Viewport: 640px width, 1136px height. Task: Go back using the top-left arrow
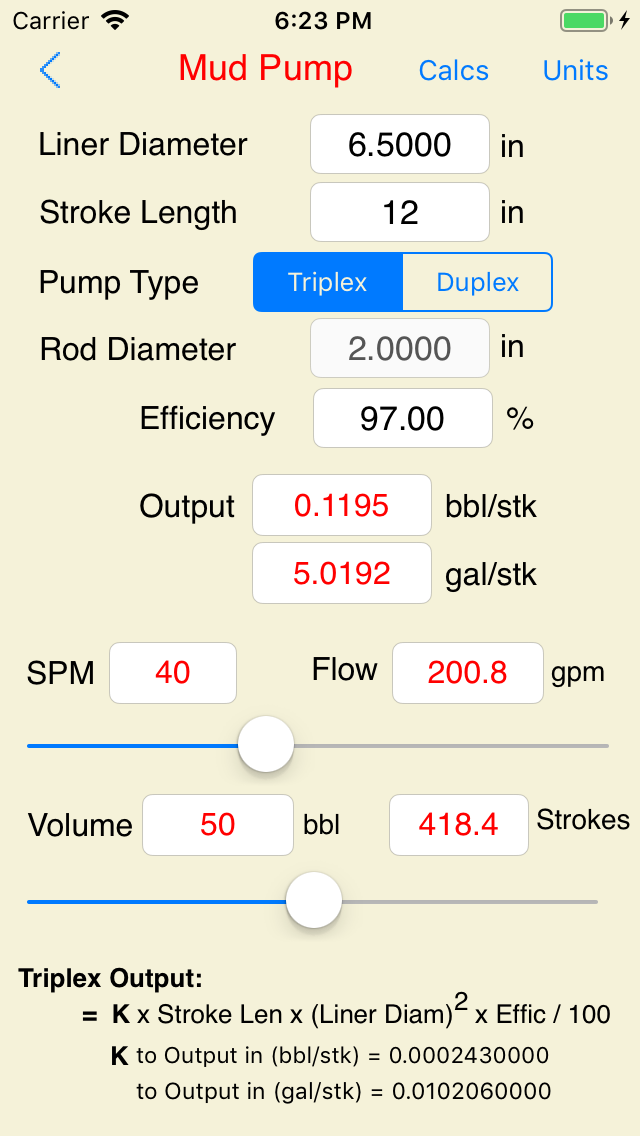tap(50, 70)
